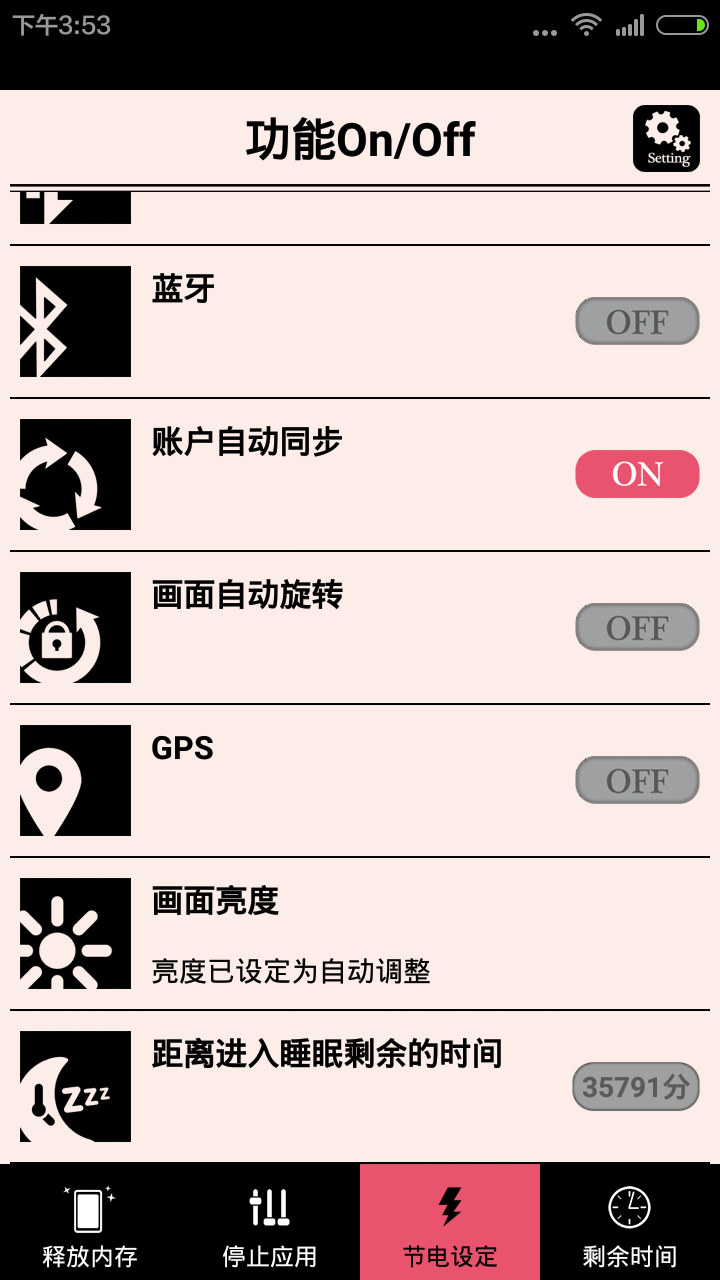This screenshot has height=1280, width=720.
Task: Switch GPS on
Action: point(637,780)
